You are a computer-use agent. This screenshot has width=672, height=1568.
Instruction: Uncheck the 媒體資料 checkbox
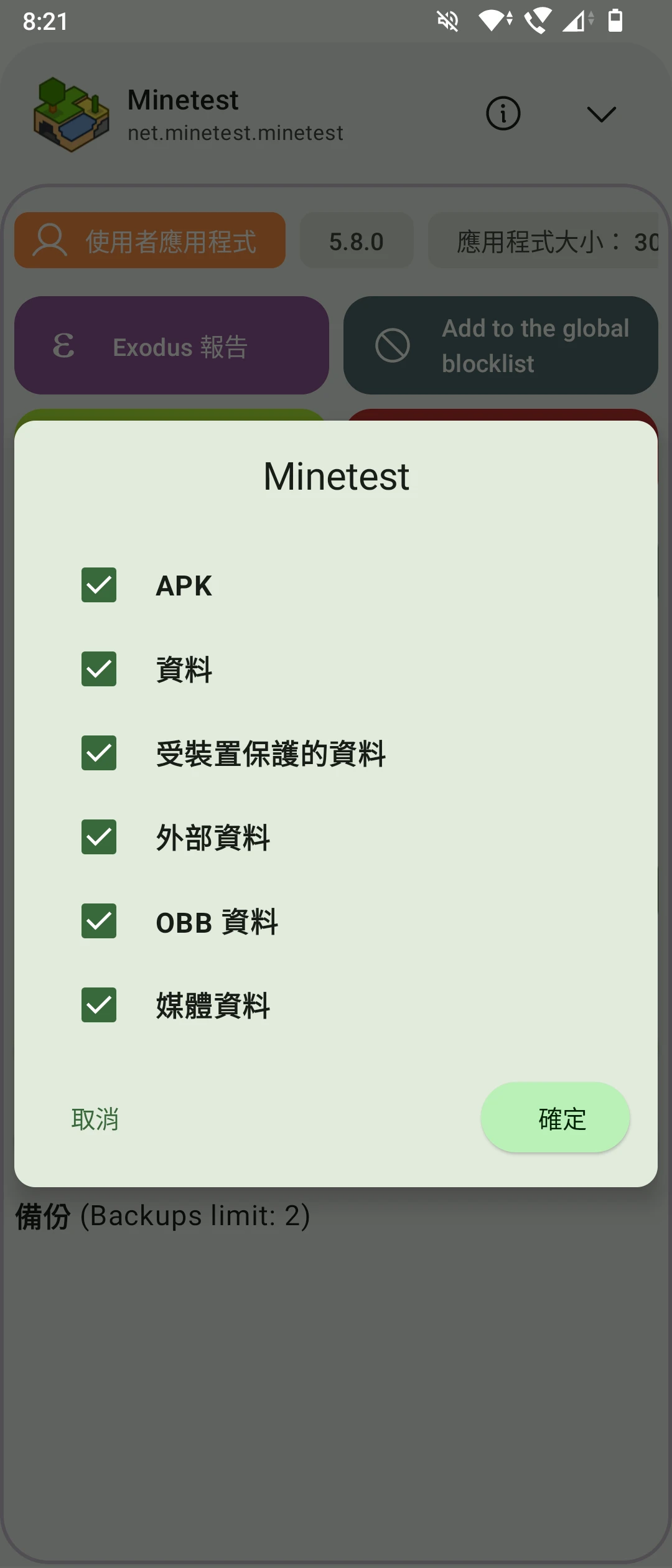(99, 1005)
